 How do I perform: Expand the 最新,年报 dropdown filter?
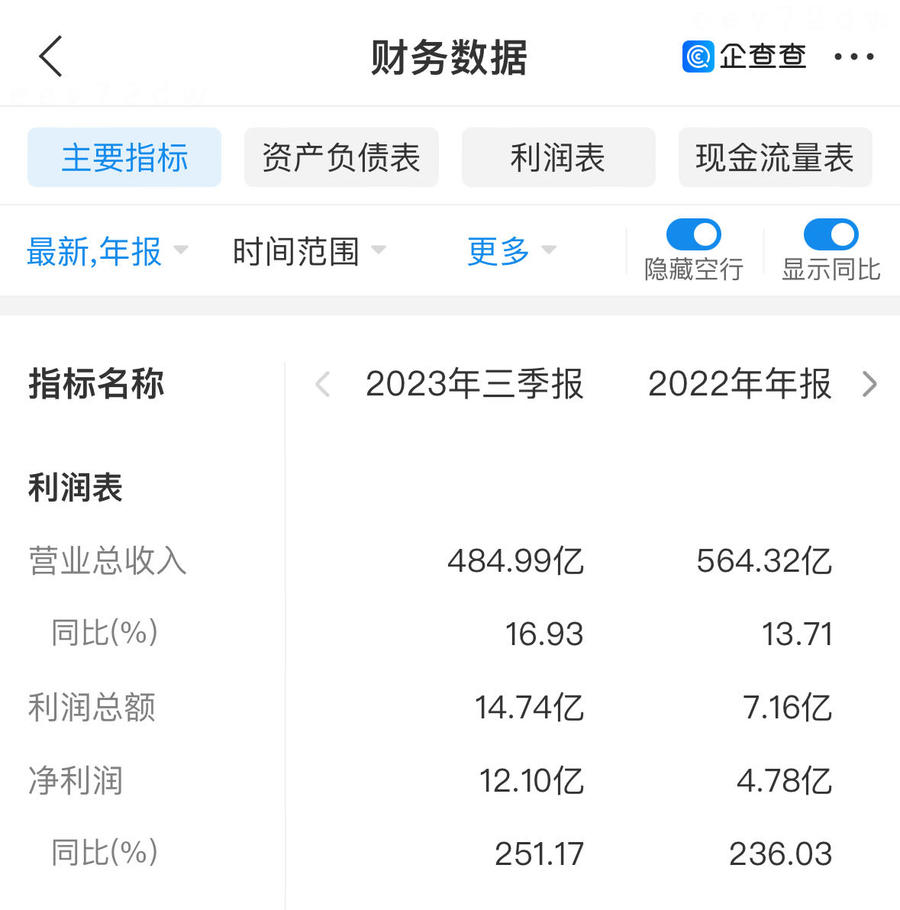click(107, 251)
